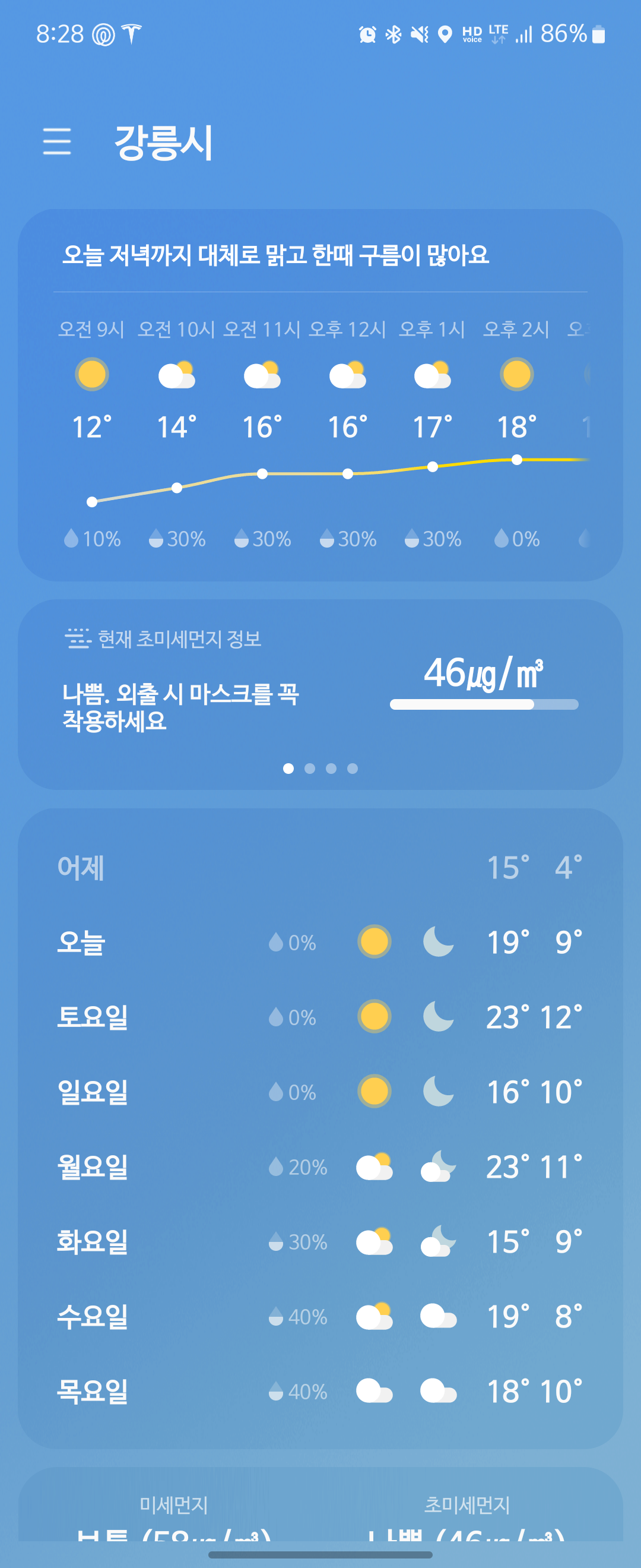
Task: Open the hamburger drawer menu
Action: pyautogui.click(x=57, y=141)
